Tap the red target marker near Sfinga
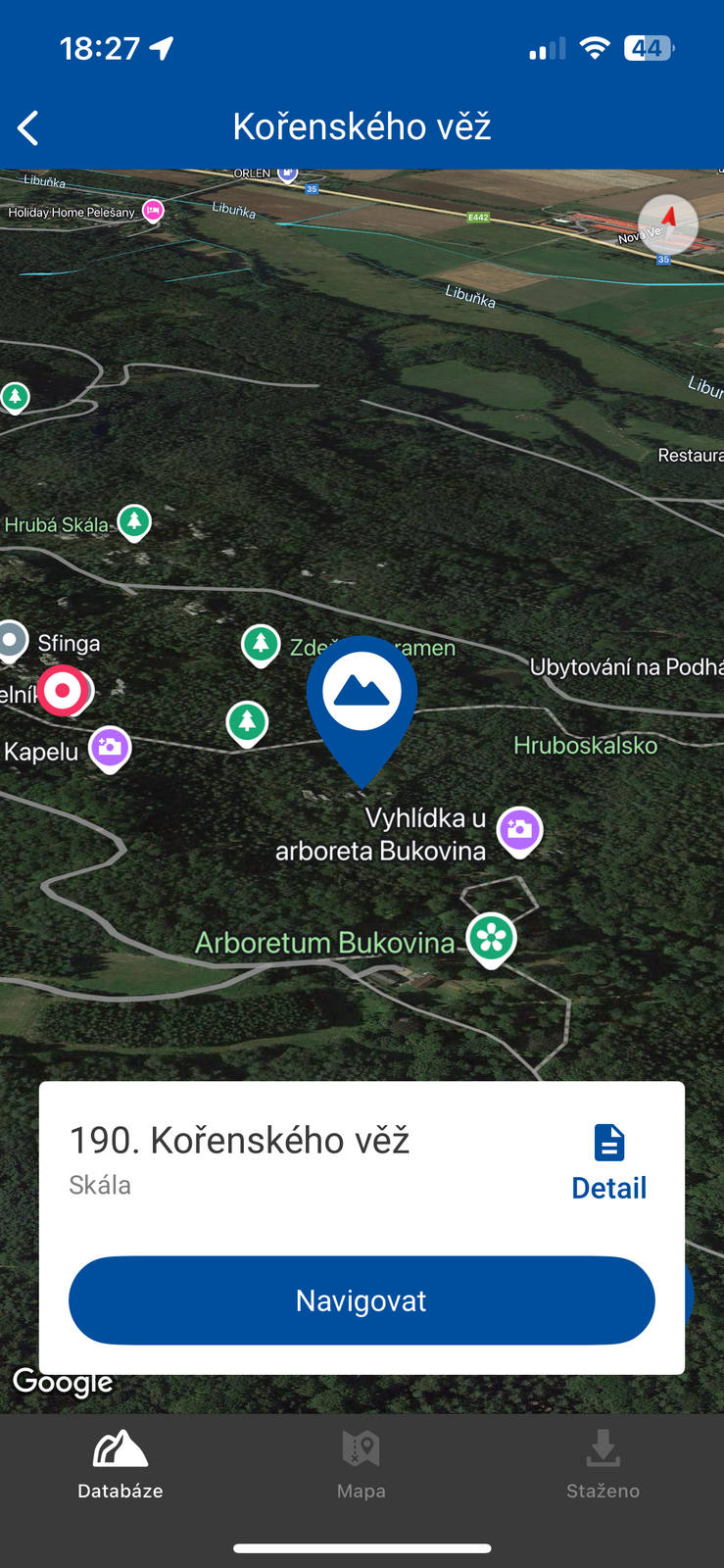724x1568 pixels. click(x=65, y=691)
